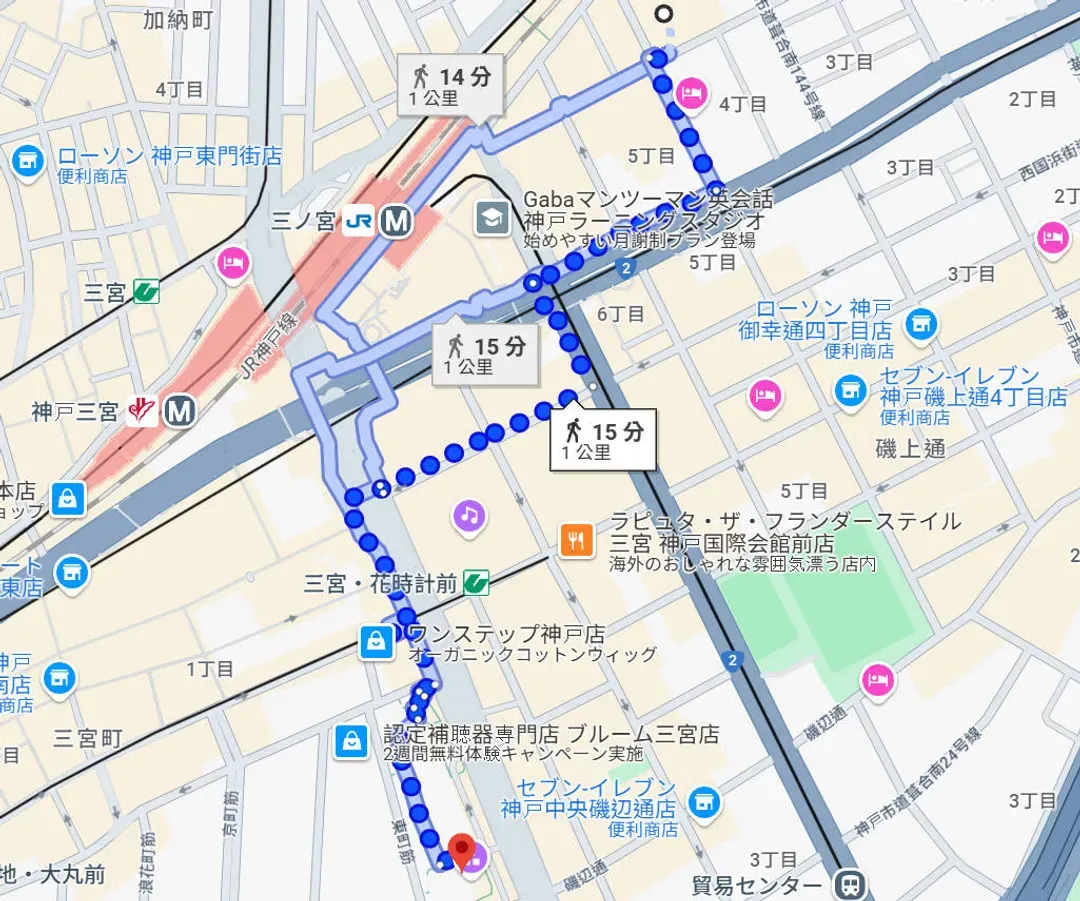Open 認定補聴器専門店 ブルーム三宮店 marker

[x=352, y=741]
